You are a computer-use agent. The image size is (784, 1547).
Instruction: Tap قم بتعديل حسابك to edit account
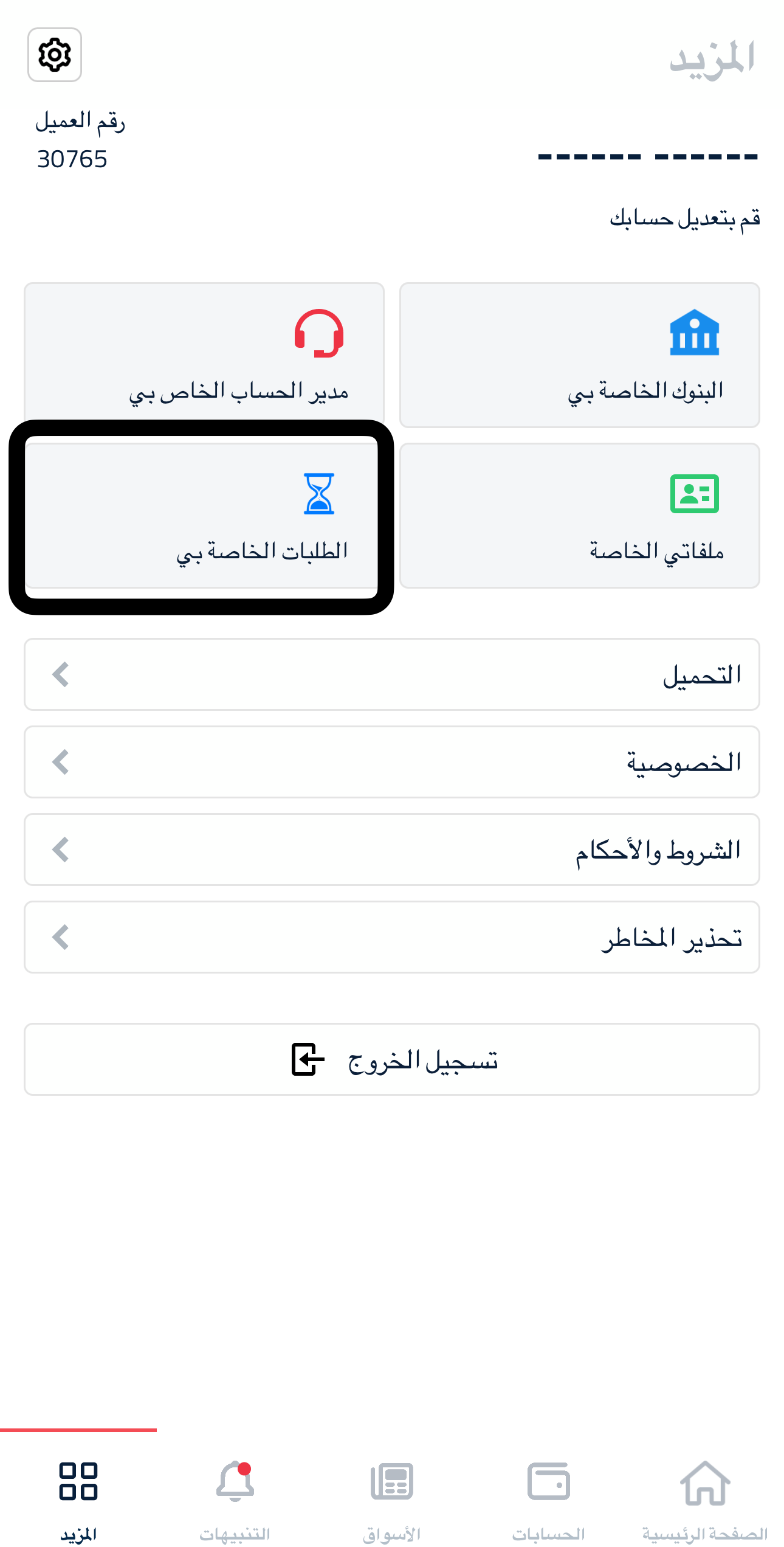685,218
